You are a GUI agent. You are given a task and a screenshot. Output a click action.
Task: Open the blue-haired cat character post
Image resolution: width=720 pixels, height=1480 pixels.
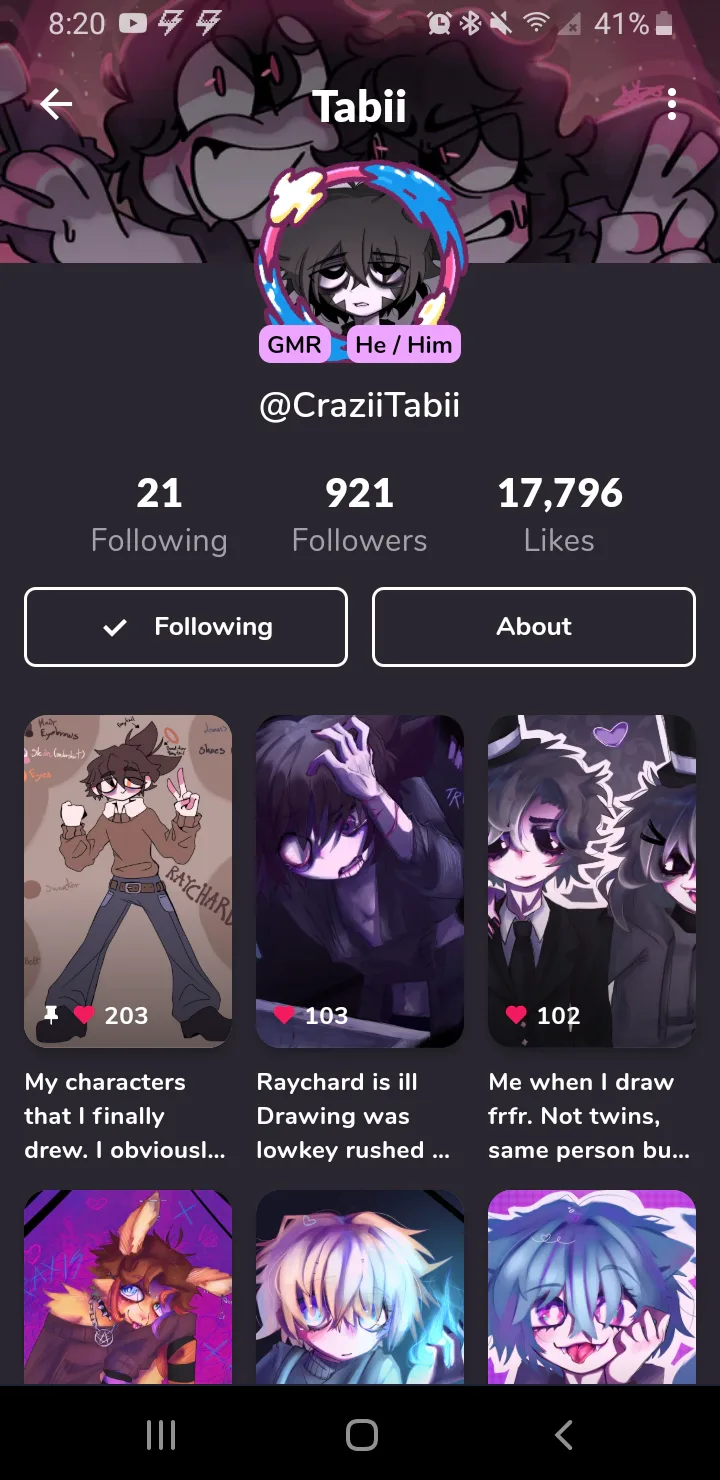[x=592, y=1287]
